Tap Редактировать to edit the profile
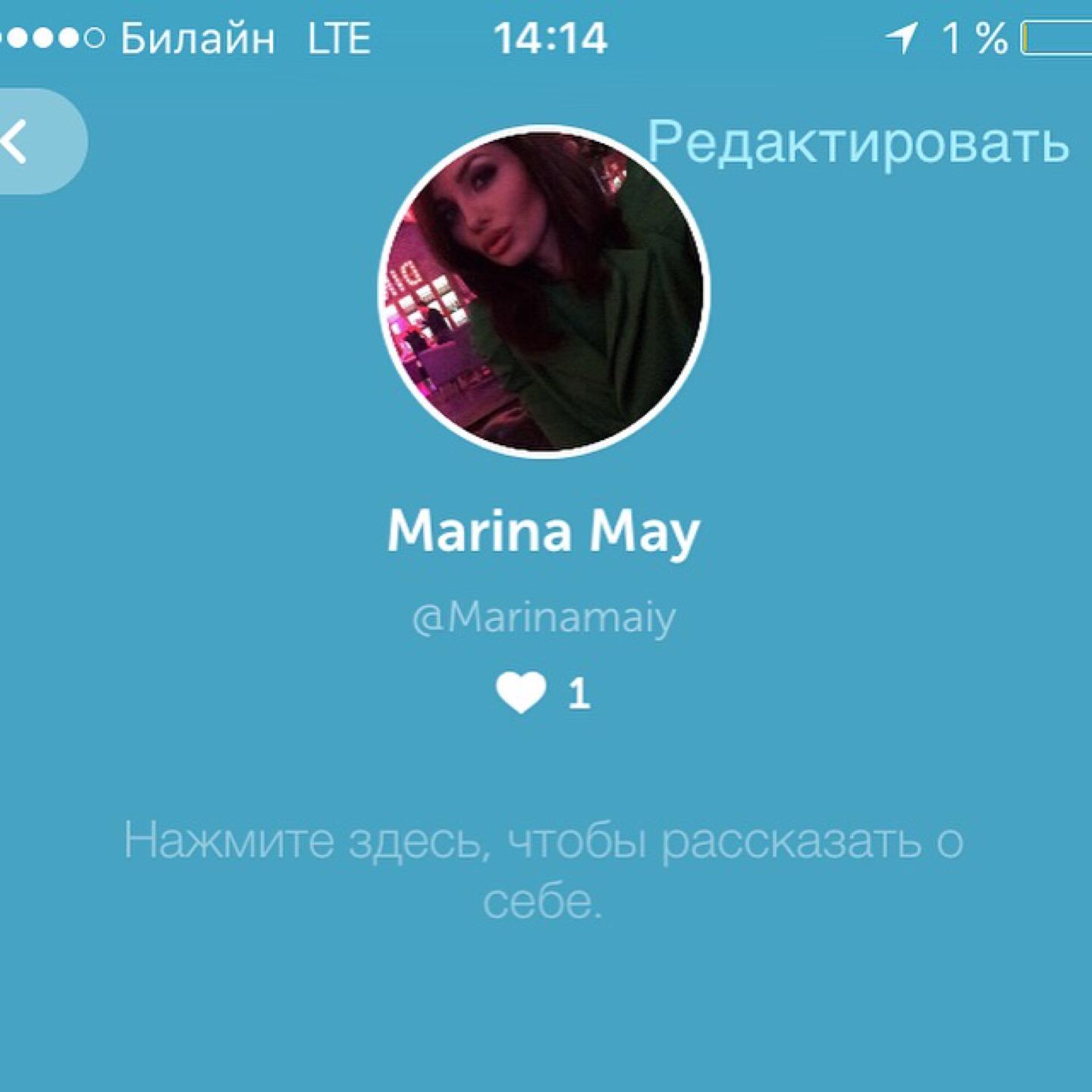The image size is (1092, 1092). point(857,143)
